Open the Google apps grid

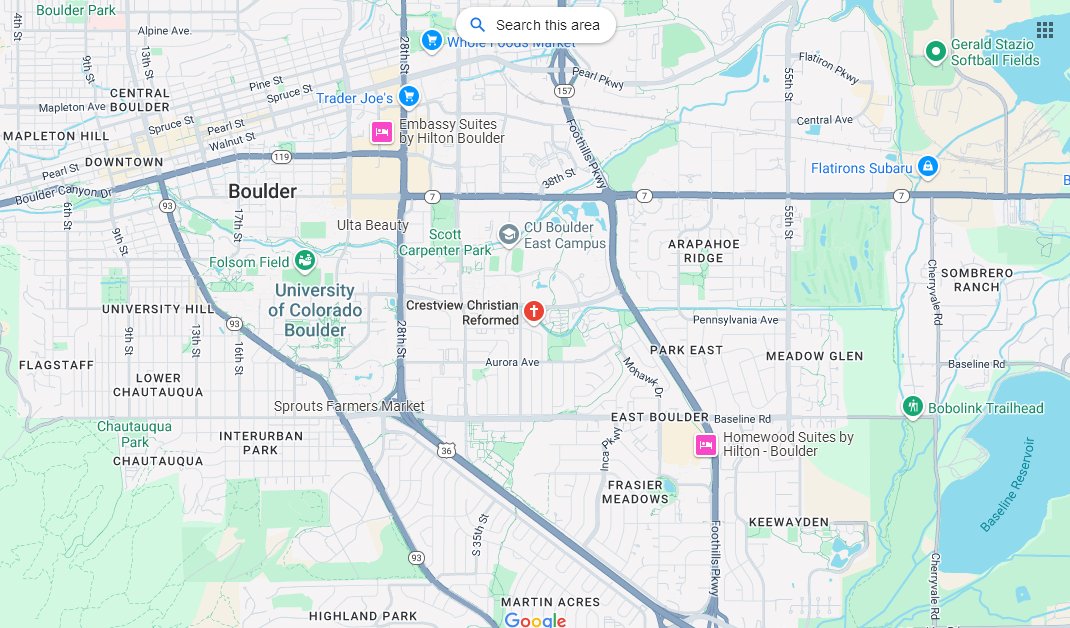click(x=1044, y=30)
